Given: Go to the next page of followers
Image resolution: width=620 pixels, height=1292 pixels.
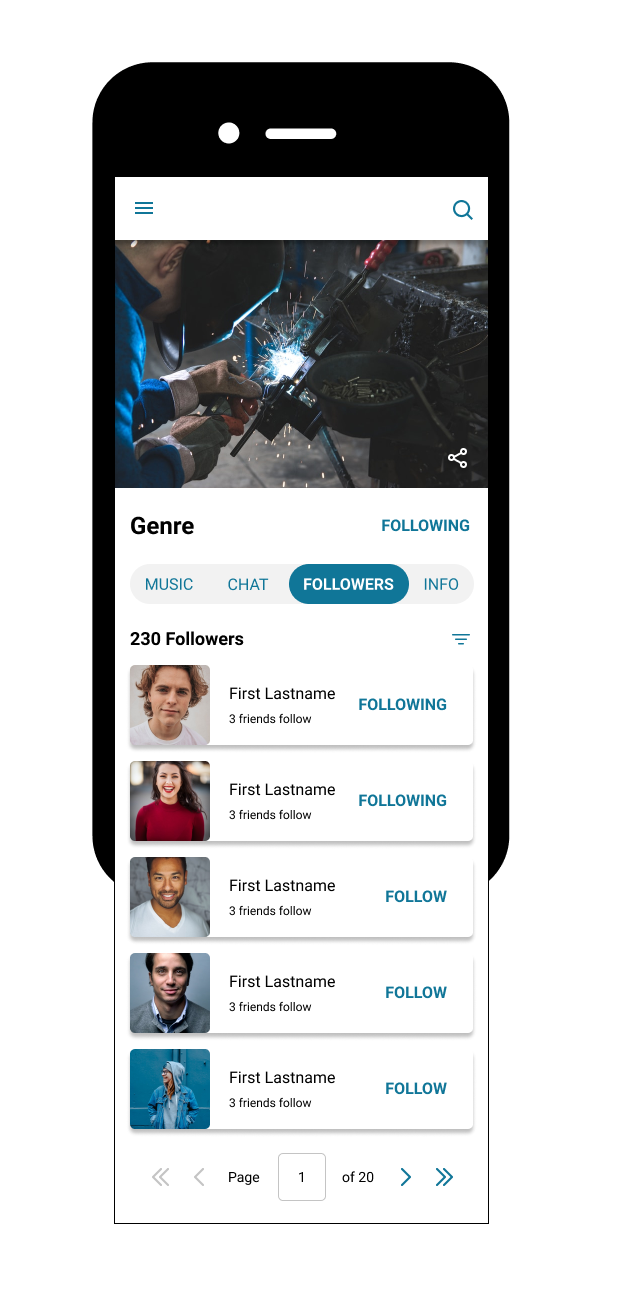Looking at the screenshot, I should 405,1177.
